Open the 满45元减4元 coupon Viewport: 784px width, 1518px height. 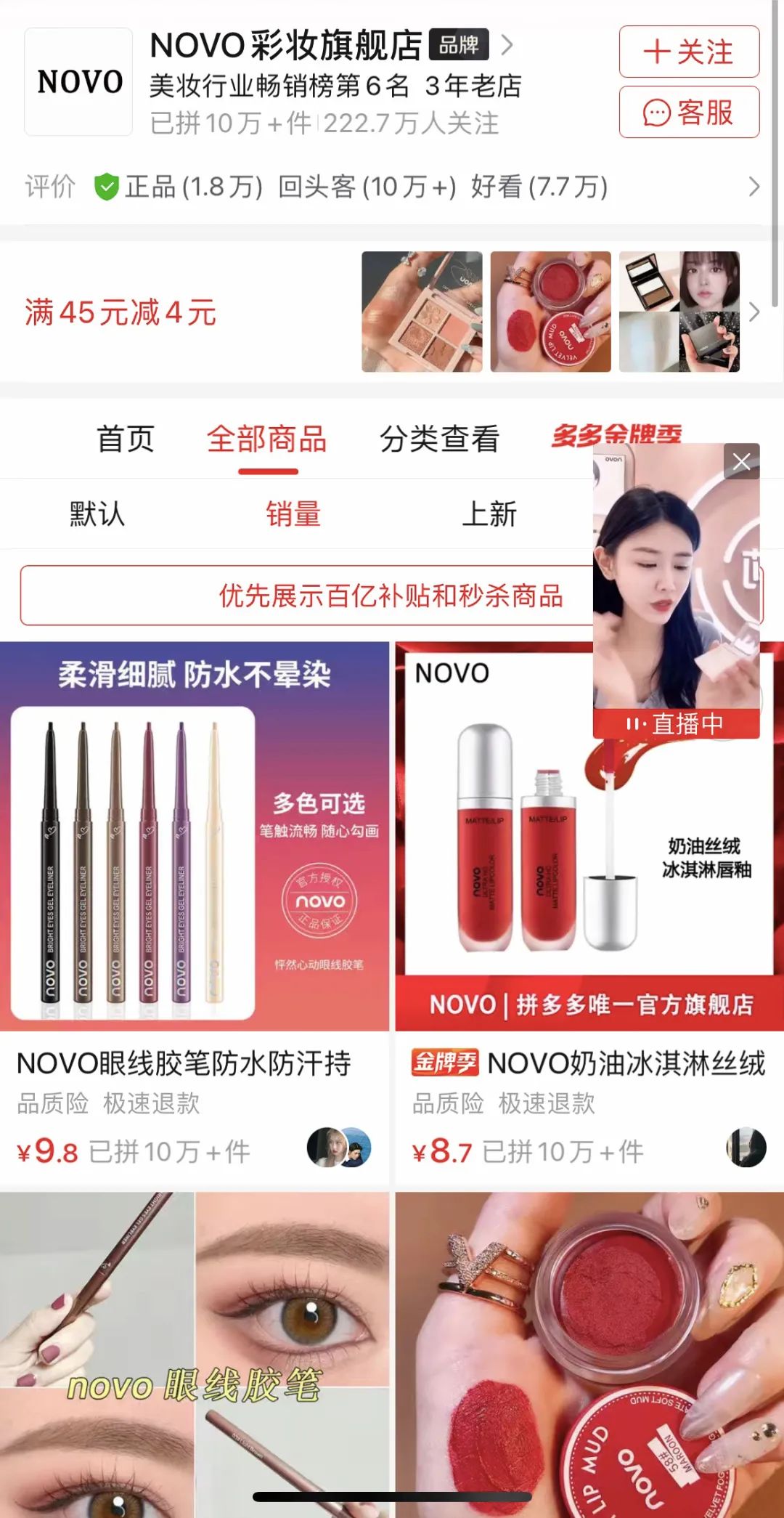(121, 312)
